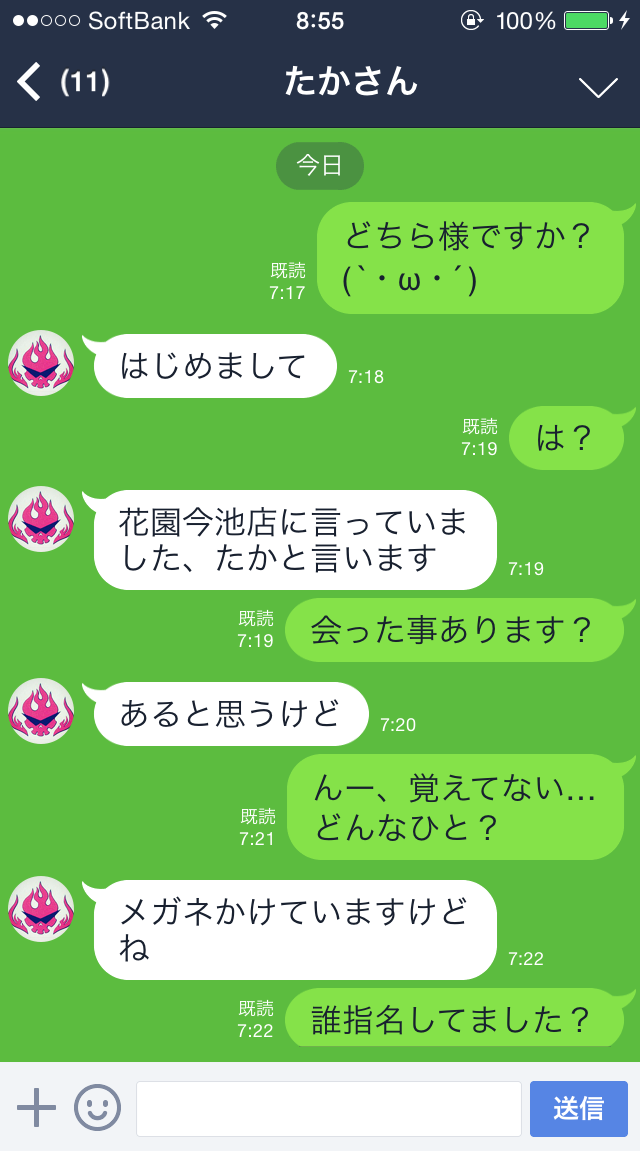Open avatar beside メガネかけていますけどね message
The image size is (640, 1151).
(x=41, y=909)
